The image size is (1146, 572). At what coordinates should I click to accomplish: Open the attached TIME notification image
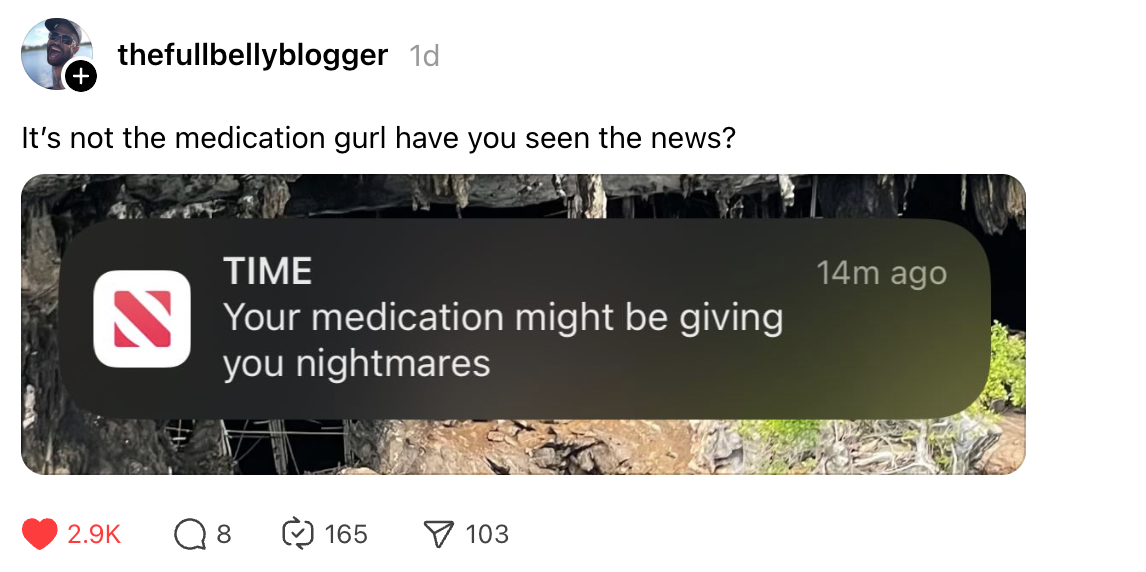[x=523, y=324]
